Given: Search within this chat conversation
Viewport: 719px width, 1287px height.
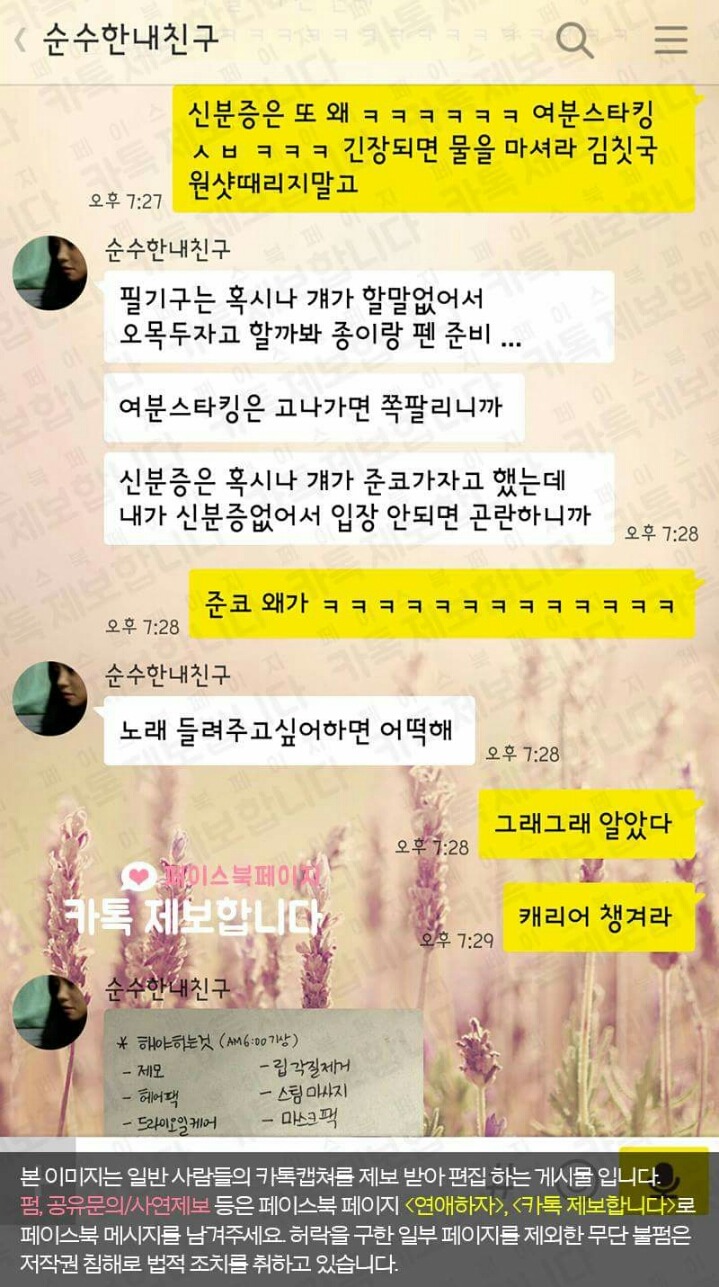Looking at the screenshot, I should (575, 40).
